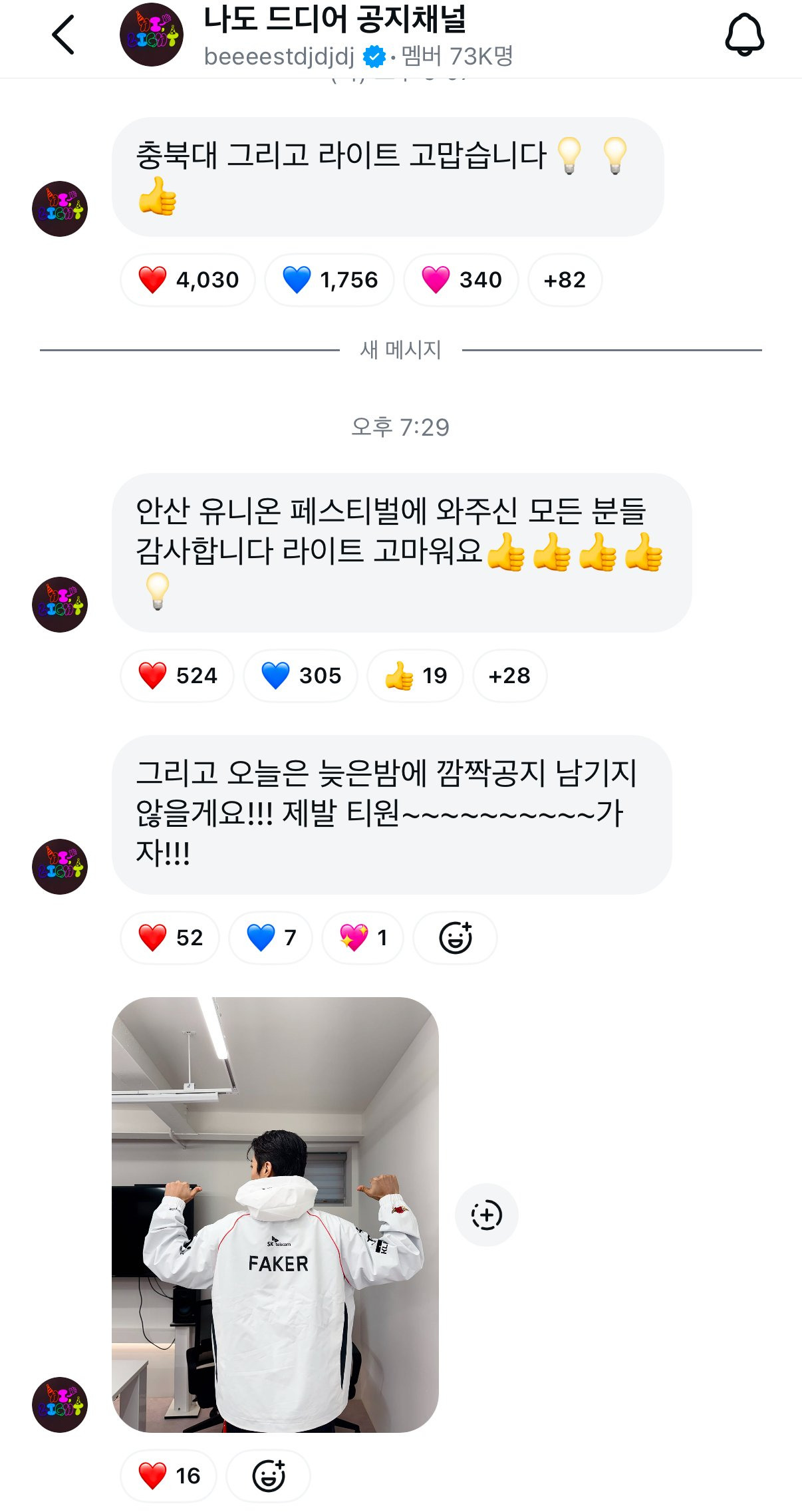The width and height of the screenshot is (802, 1512).
Task: Show the +82 more reactions
Action: (565, 280)
